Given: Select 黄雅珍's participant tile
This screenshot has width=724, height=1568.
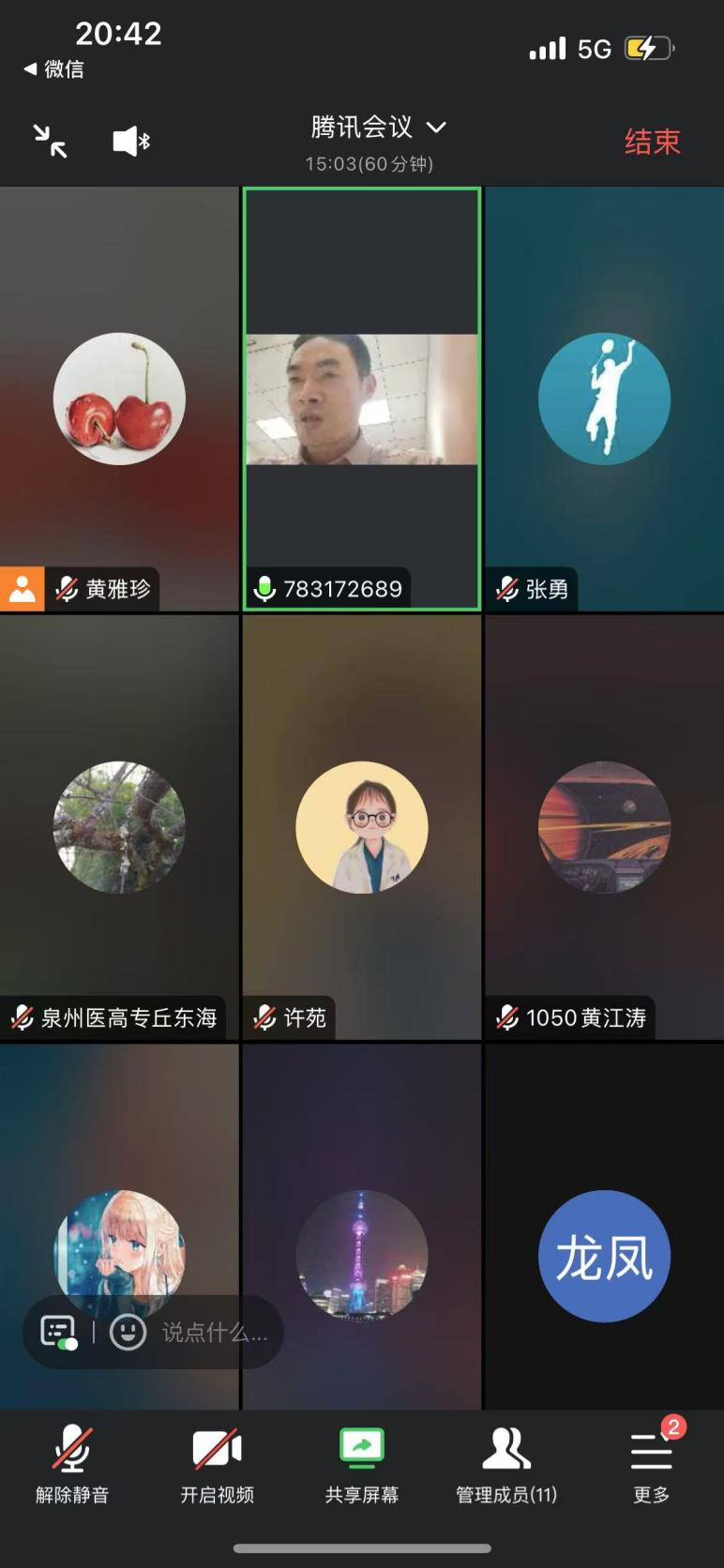Looking at the screenshot, I should 119,400.
